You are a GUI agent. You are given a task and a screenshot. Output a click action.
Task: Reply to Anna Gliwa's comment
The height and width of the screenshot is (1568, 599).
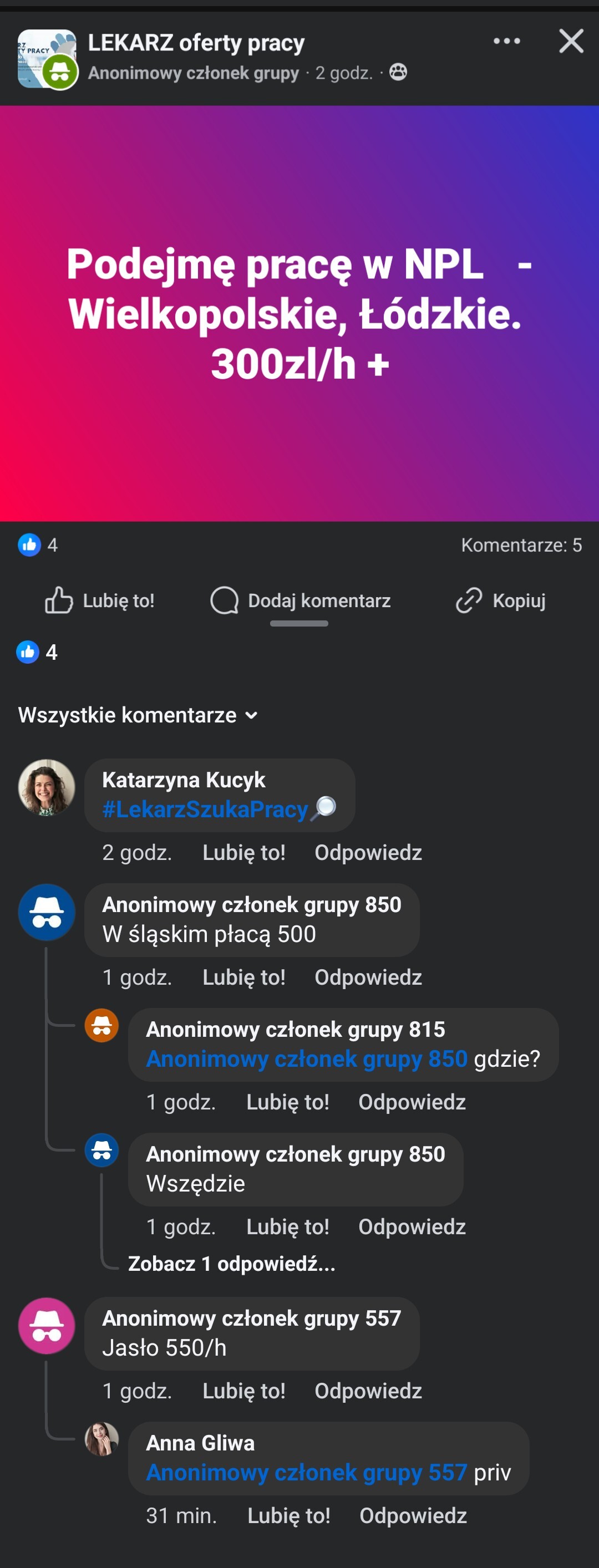[413, 1516]
